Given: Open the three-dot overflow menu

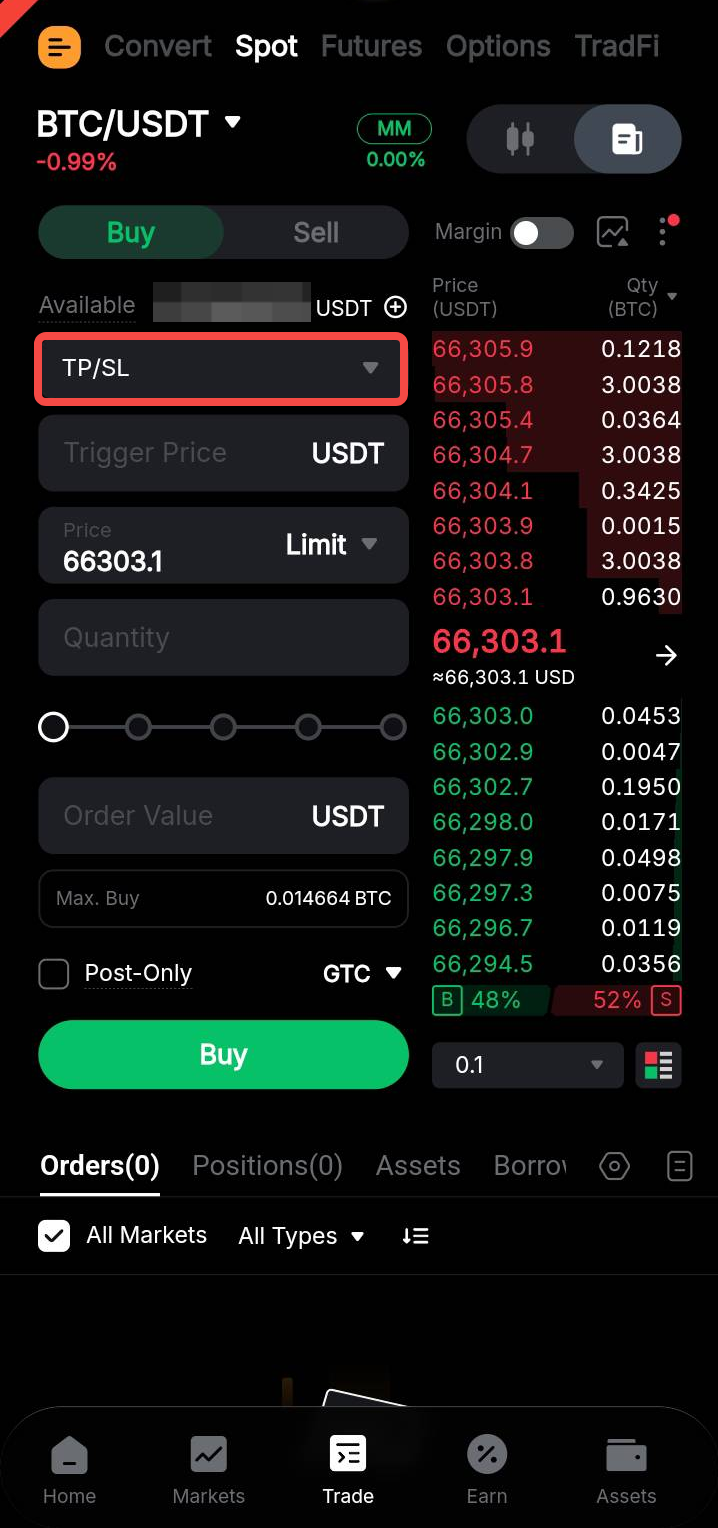Looking at the screenshot, I should [663, 233].
